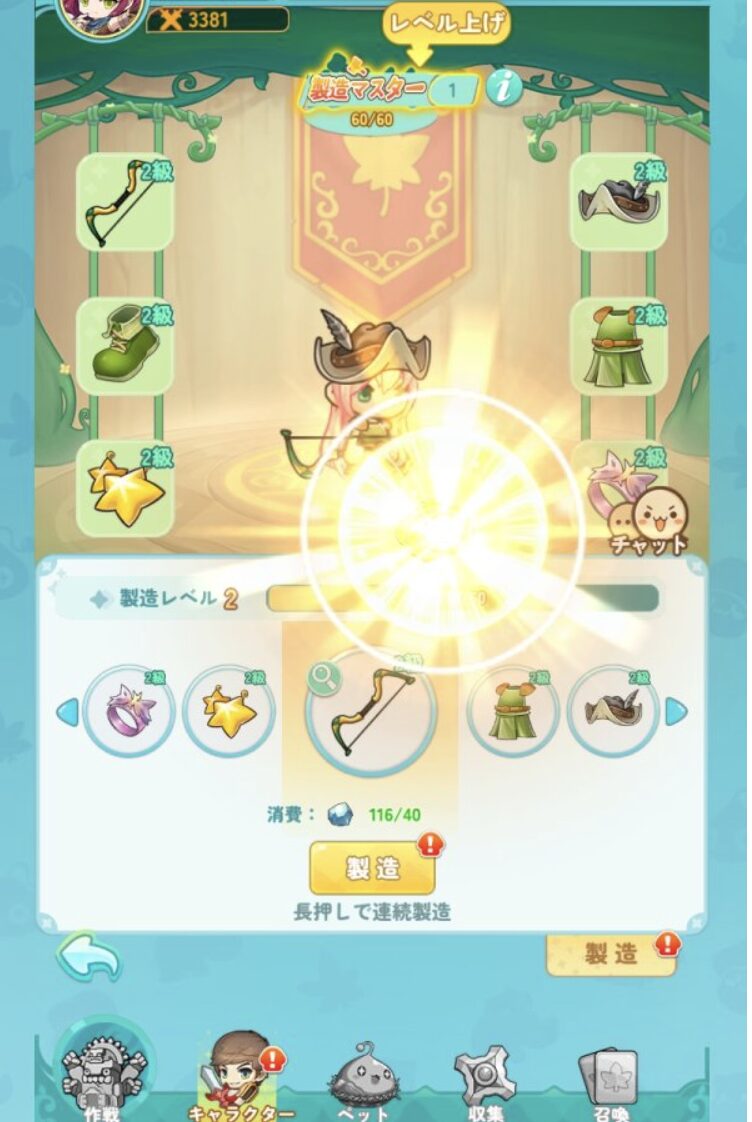The width and height of the screenshot is (752, 1122).
Task: Go back with the curved arrow
Action: pos(88,957)
